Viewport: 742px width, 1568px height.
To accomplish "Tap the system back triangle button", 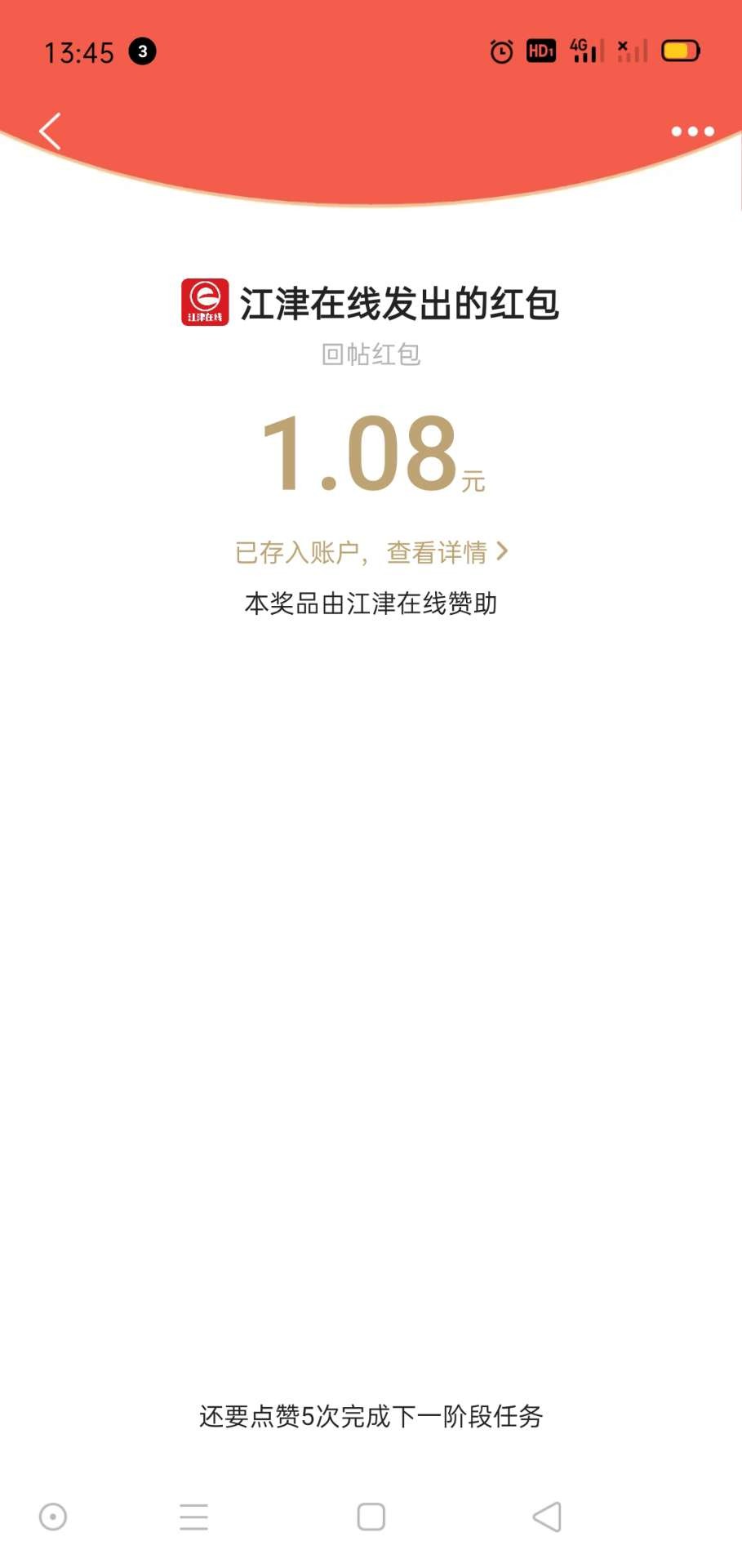I will pyautogui.click(x=548, y=1517).
